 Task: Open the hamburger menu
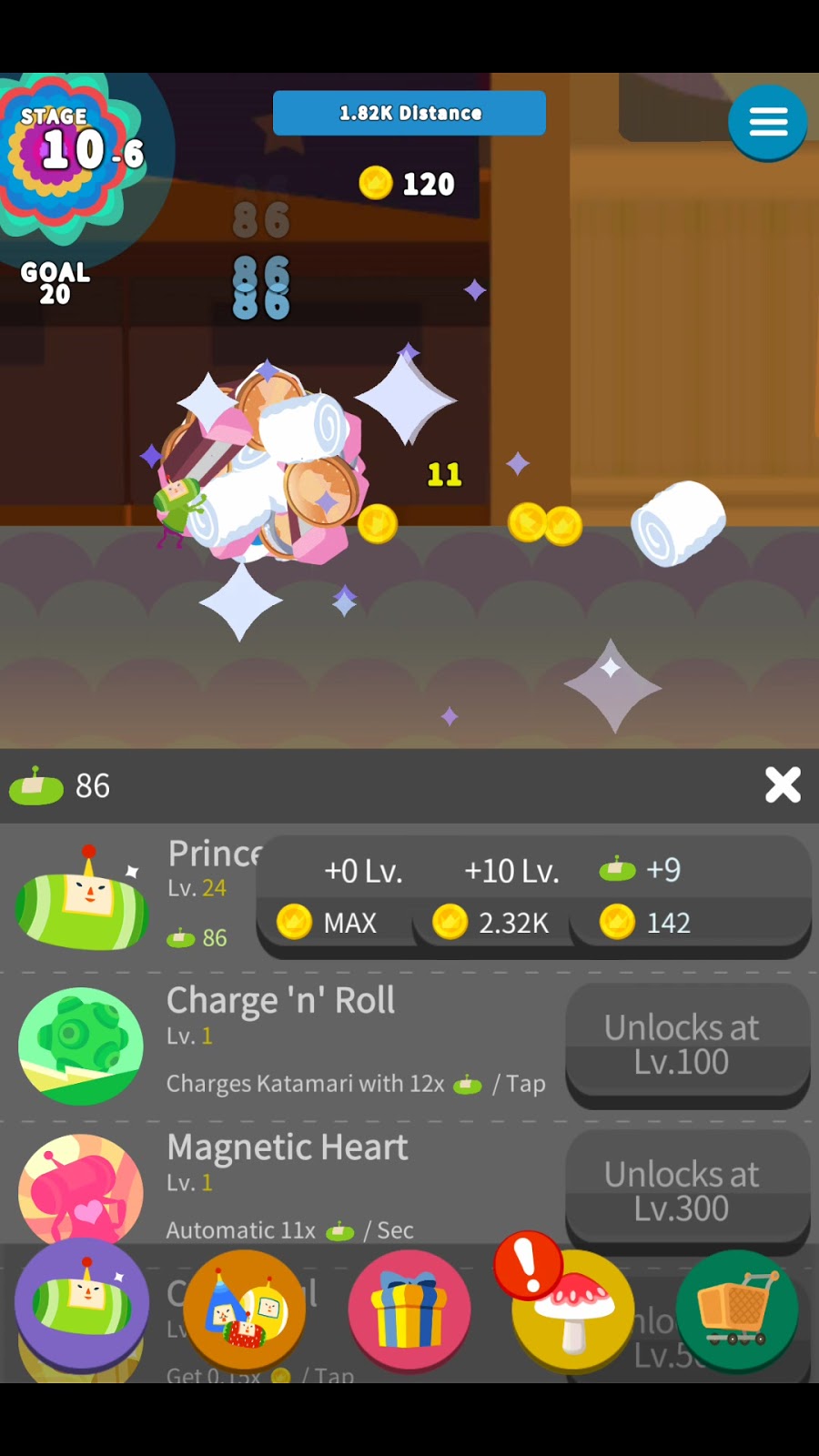[767, 122]
